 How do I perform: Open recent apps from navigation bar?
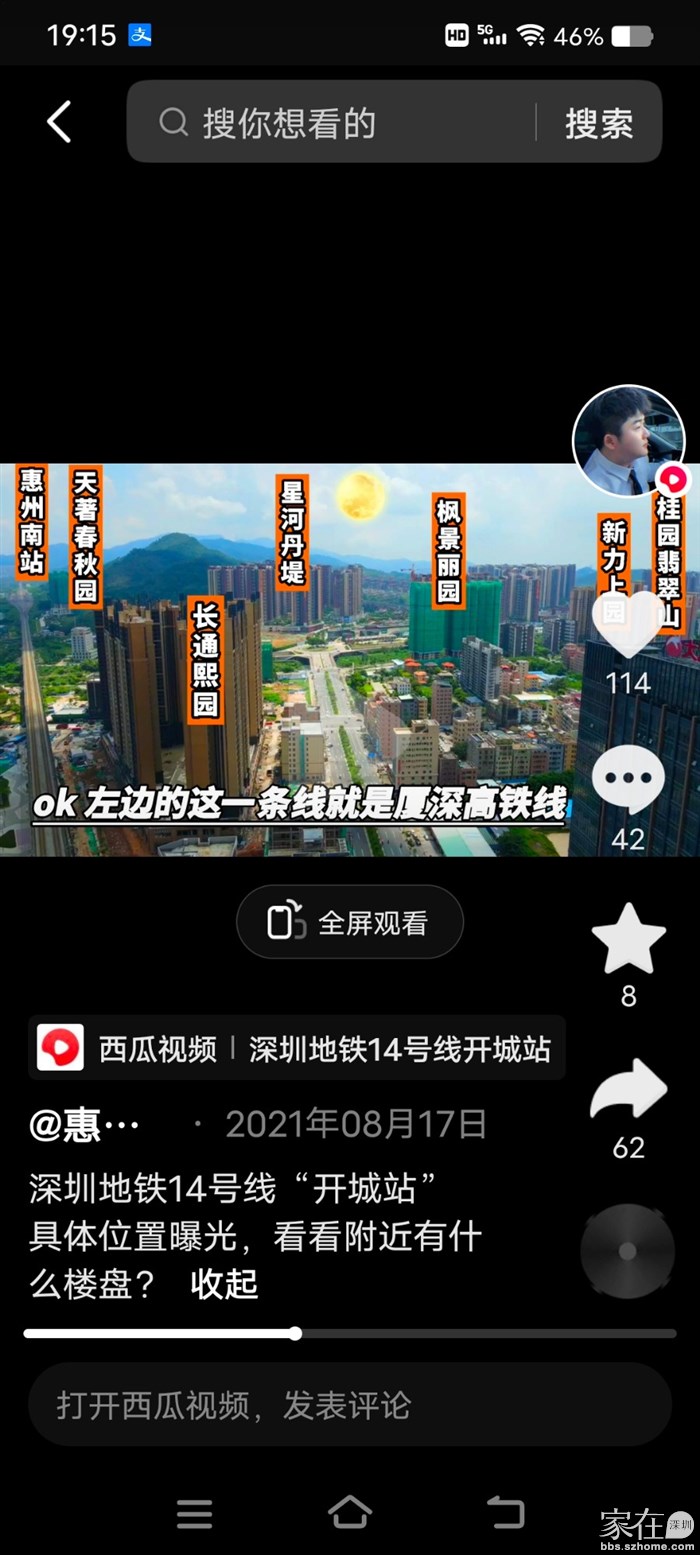tap(194, 1513)
